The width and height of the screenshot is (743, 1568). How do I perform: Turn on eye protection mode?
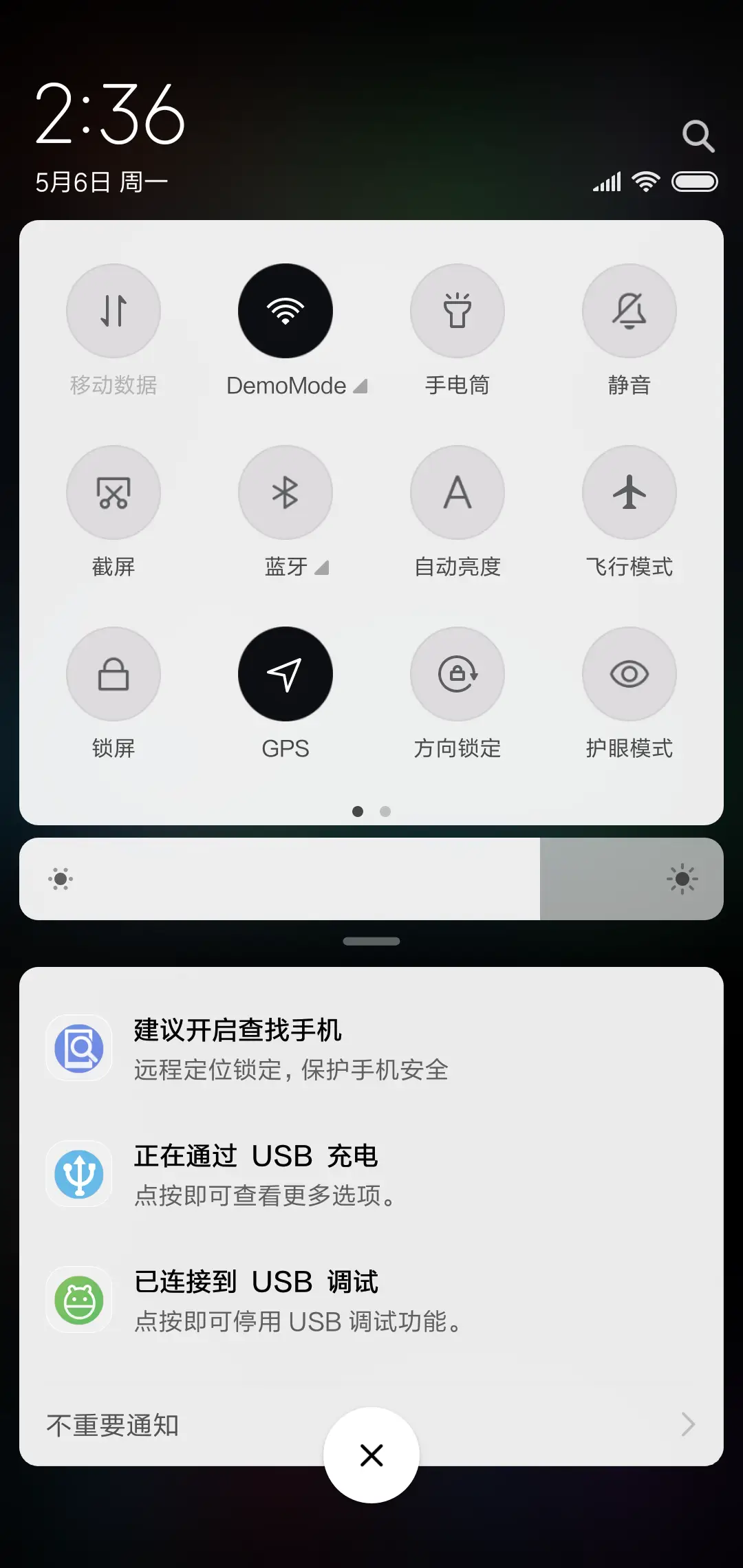tap(629, 674)
